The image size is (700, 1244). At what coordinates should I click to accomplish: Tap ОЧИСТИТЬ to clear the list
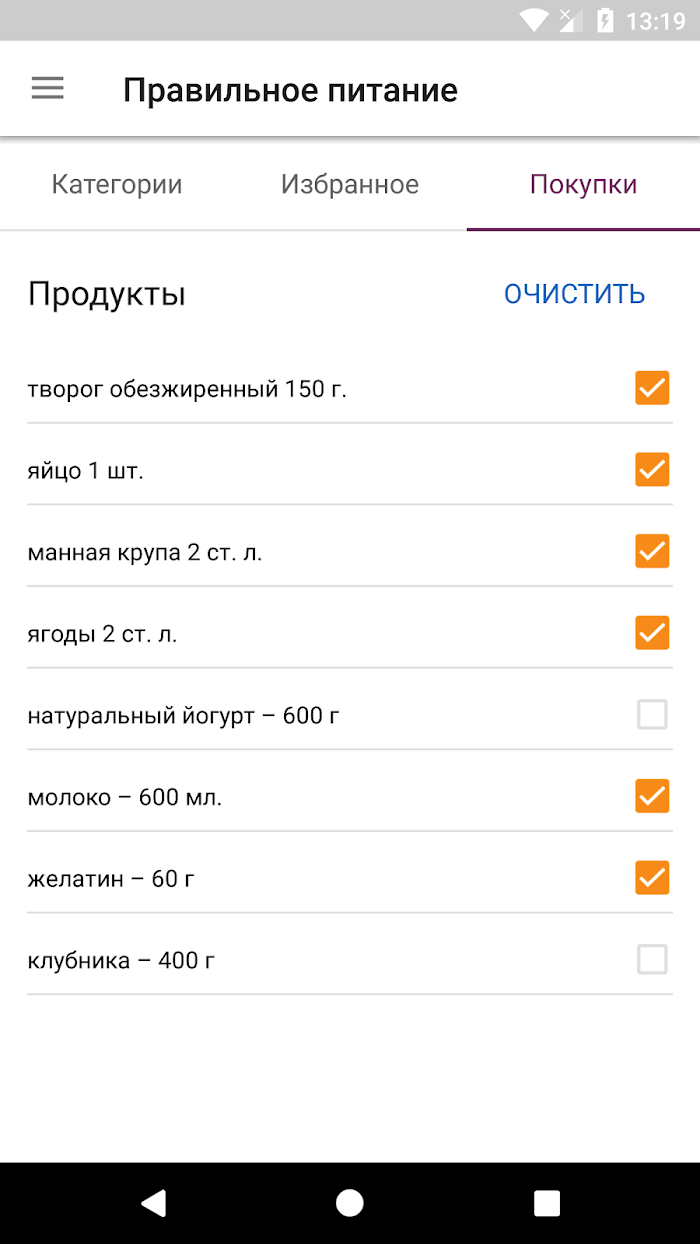(575, 294)
